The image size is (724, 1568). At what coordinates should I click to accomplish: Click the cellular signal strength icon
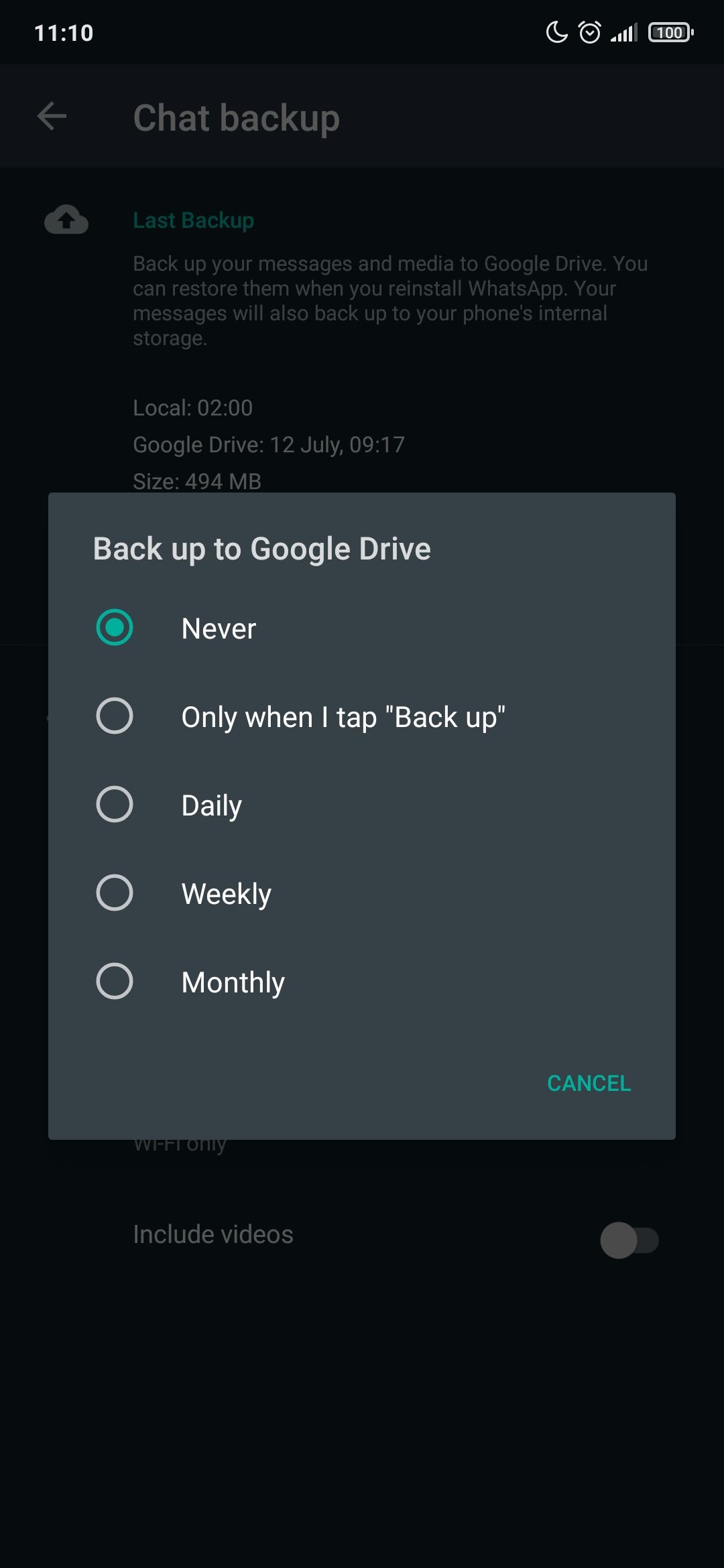[623, 33]
